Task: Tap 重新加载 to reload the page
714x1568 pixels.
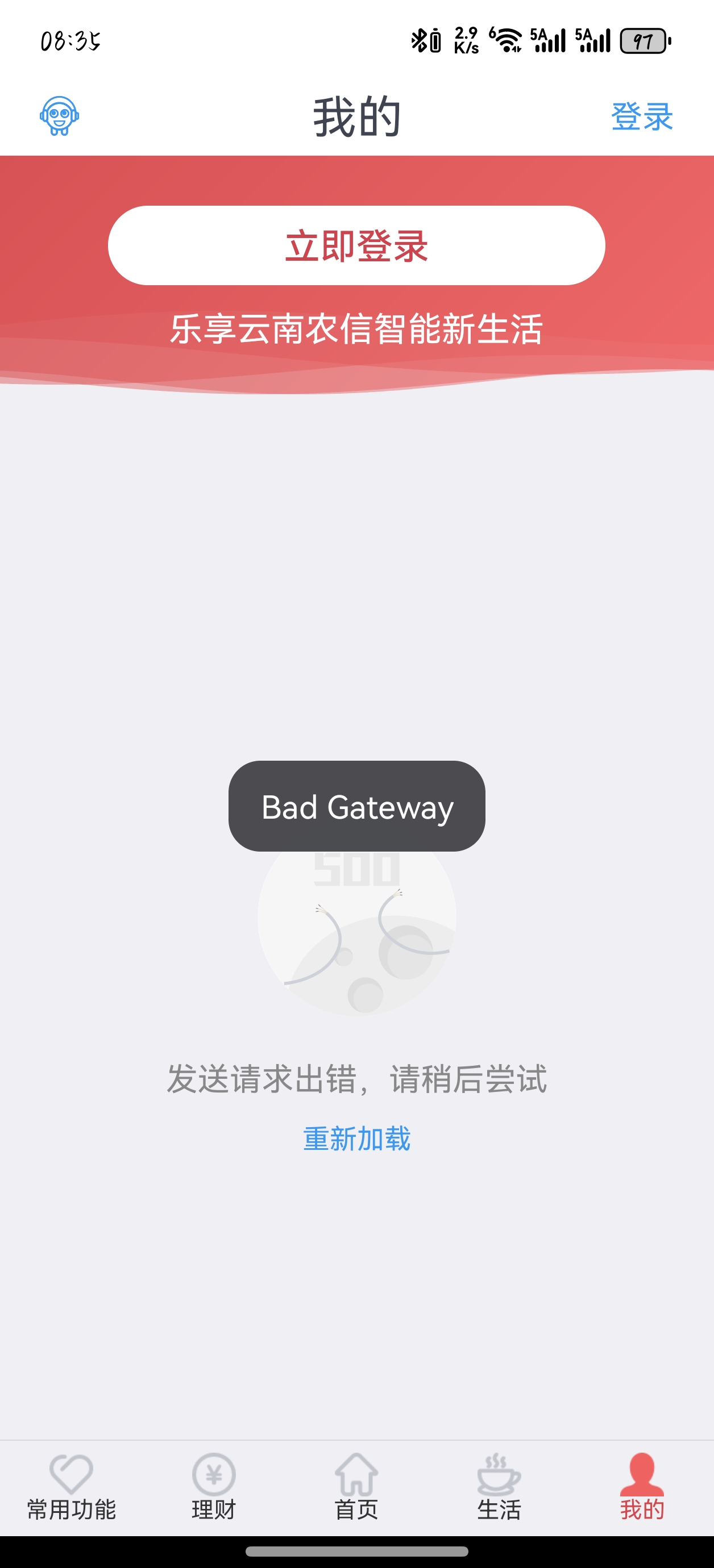Action: point(356,1139)
